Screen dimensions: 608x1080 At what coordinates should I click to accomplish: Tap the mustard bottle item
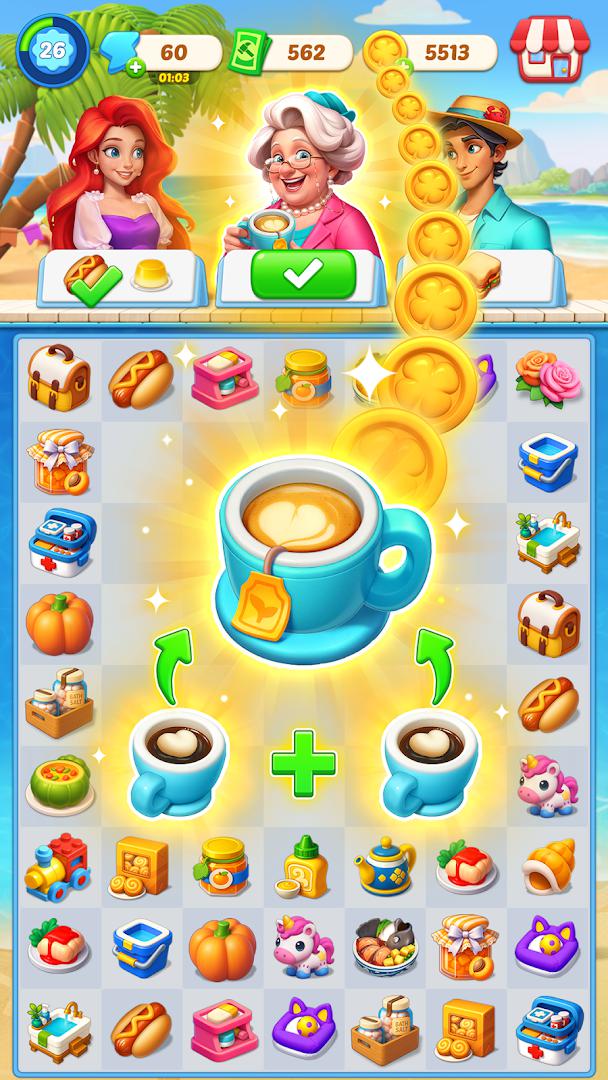pos(303,865)
